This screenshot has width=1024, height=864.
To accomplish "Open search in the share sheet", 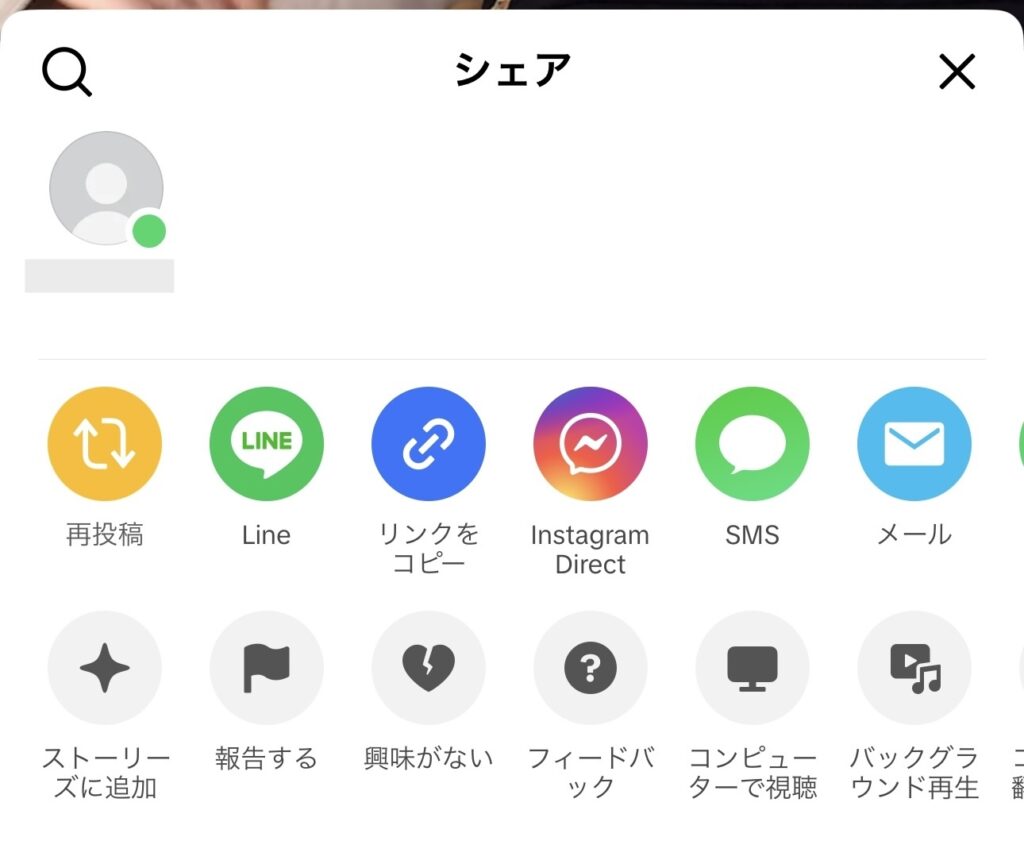I will [67, 72].
